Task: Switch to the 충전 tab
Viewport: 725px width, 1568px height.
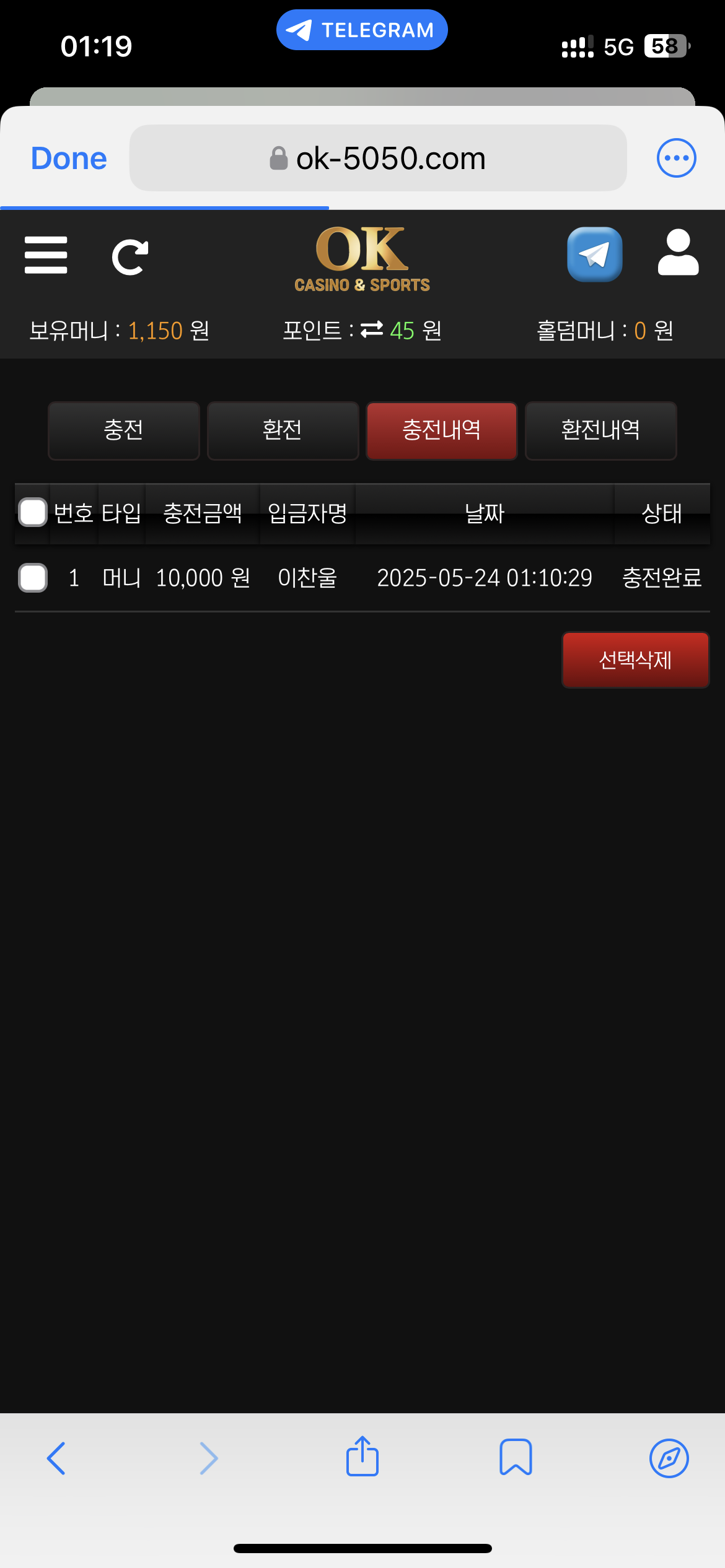Action: point(124,430)
